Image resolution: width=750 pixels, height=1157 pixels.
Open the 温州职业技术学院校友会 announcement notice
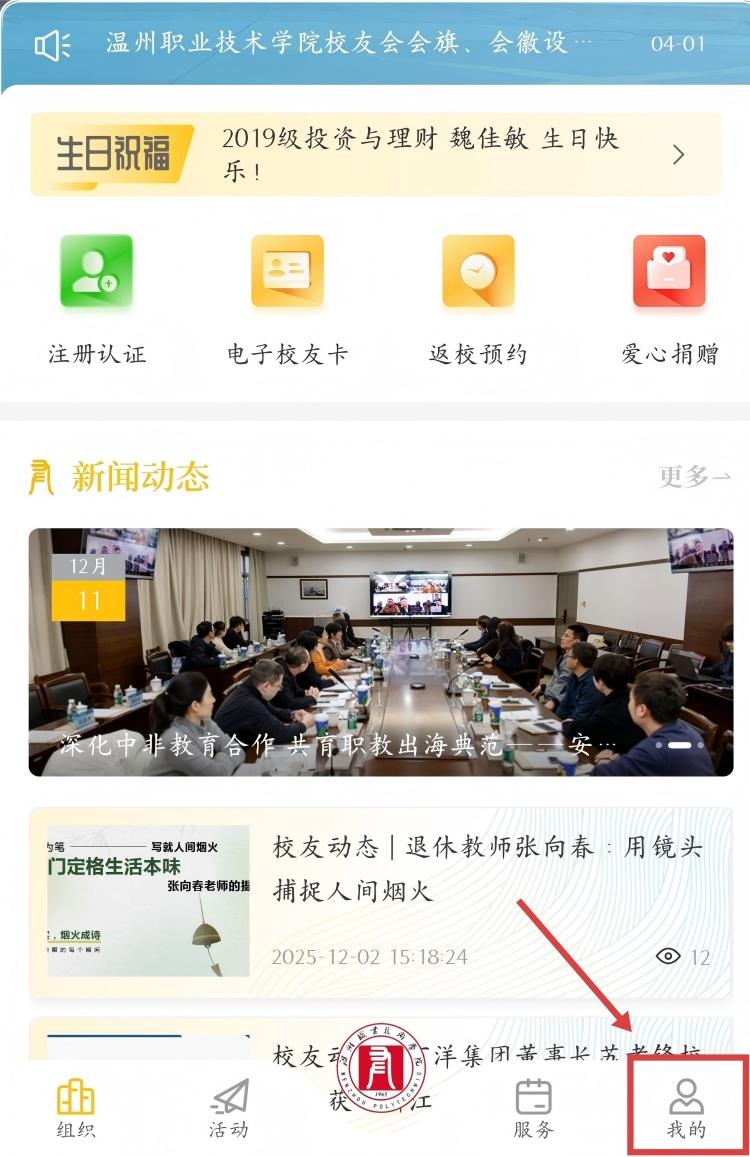tap(350, 43)
